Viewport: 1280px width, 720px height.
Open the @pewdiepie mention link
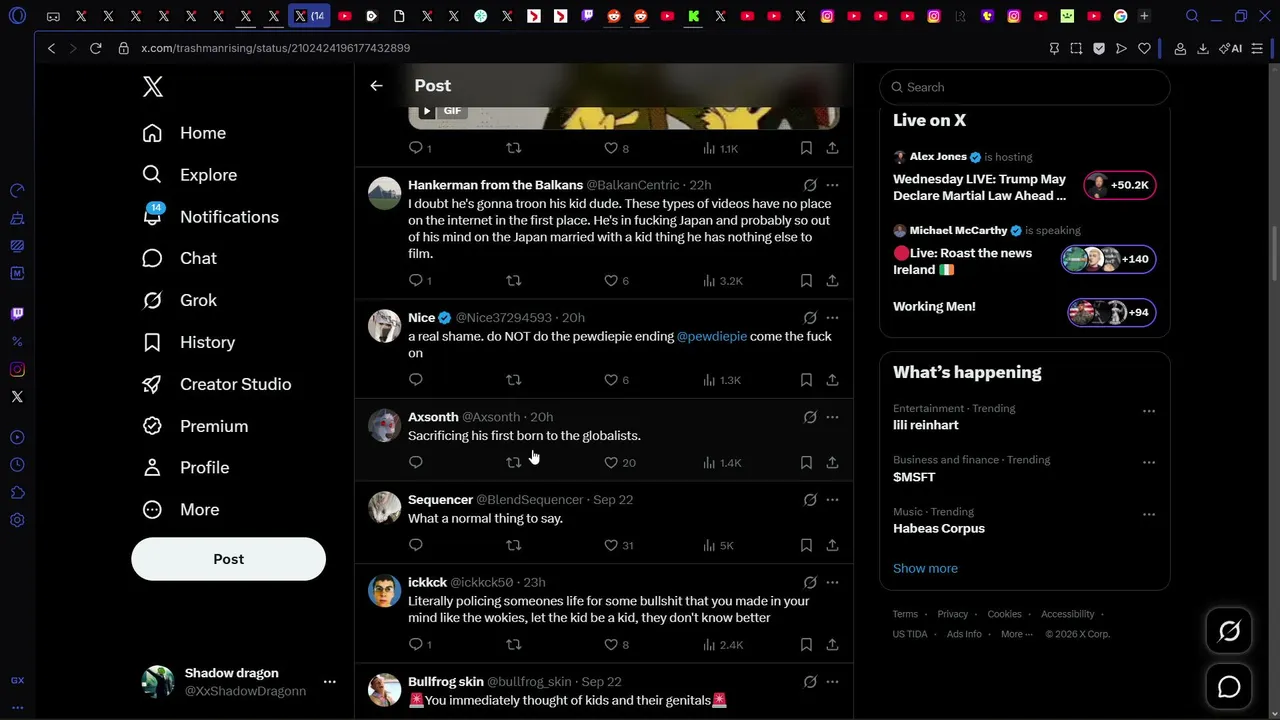pyautogui.click(x=712, y=336)
